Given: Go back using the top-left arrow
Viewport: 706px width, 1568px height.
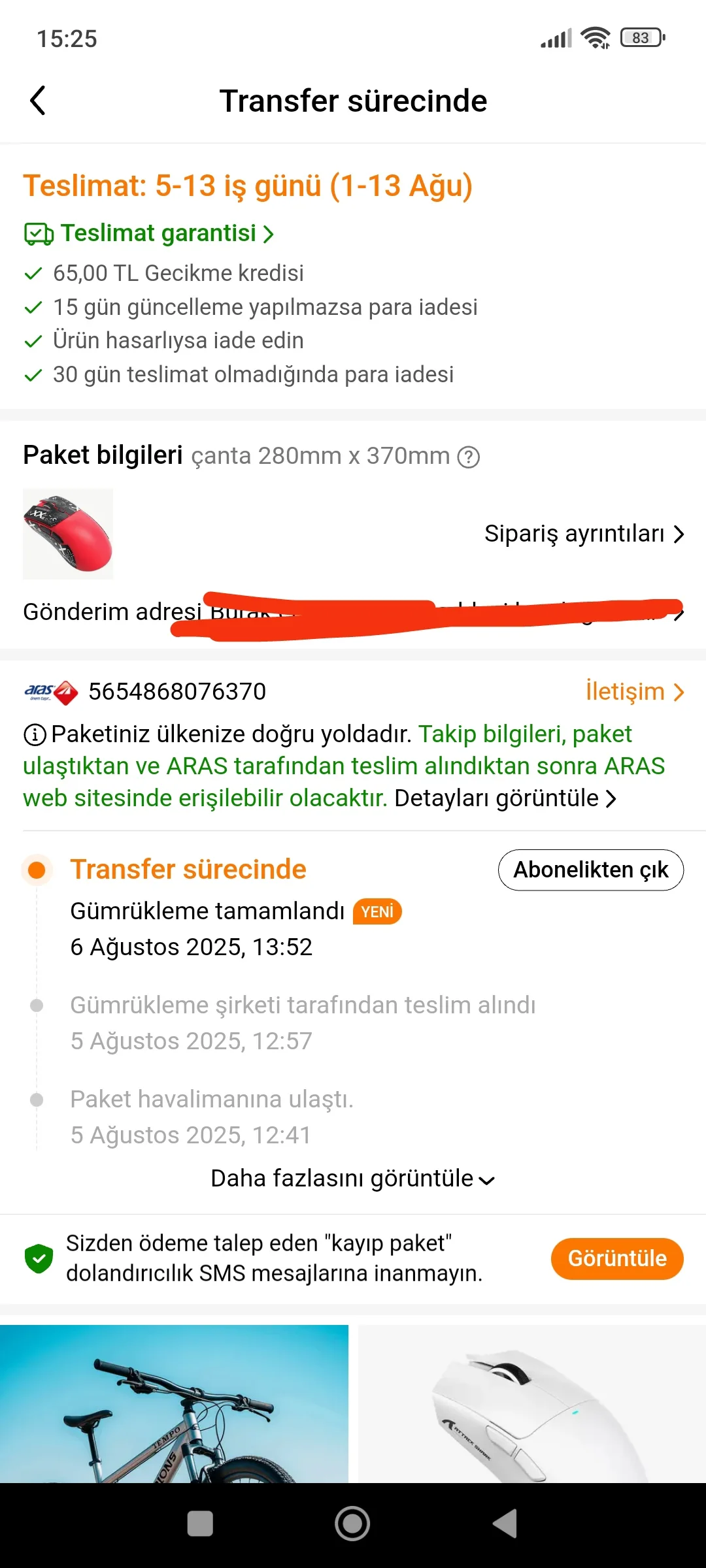Looking at the screenshot, I should [x=38, y=101].
